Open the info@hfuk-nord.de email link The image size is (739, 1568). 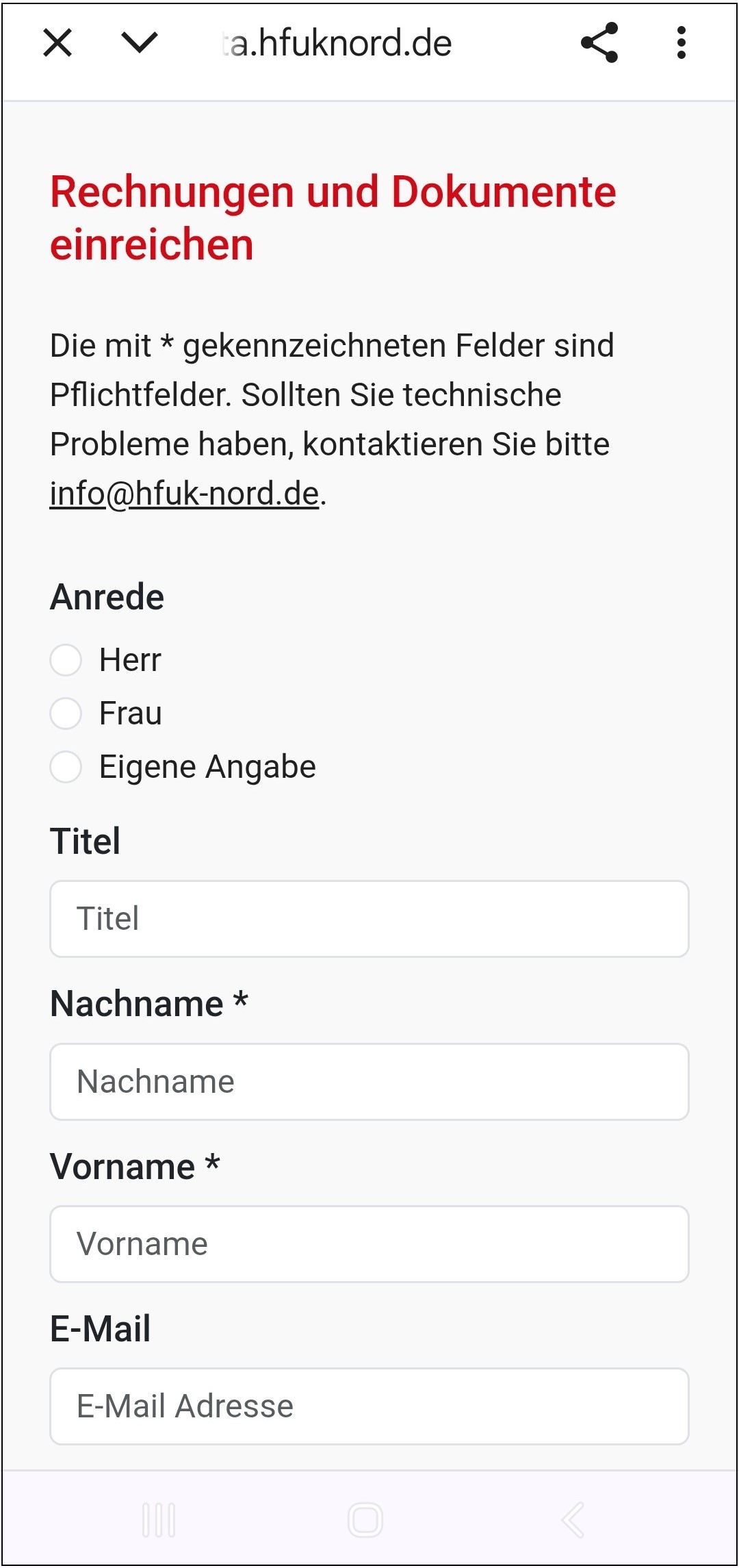click(185, 493)
